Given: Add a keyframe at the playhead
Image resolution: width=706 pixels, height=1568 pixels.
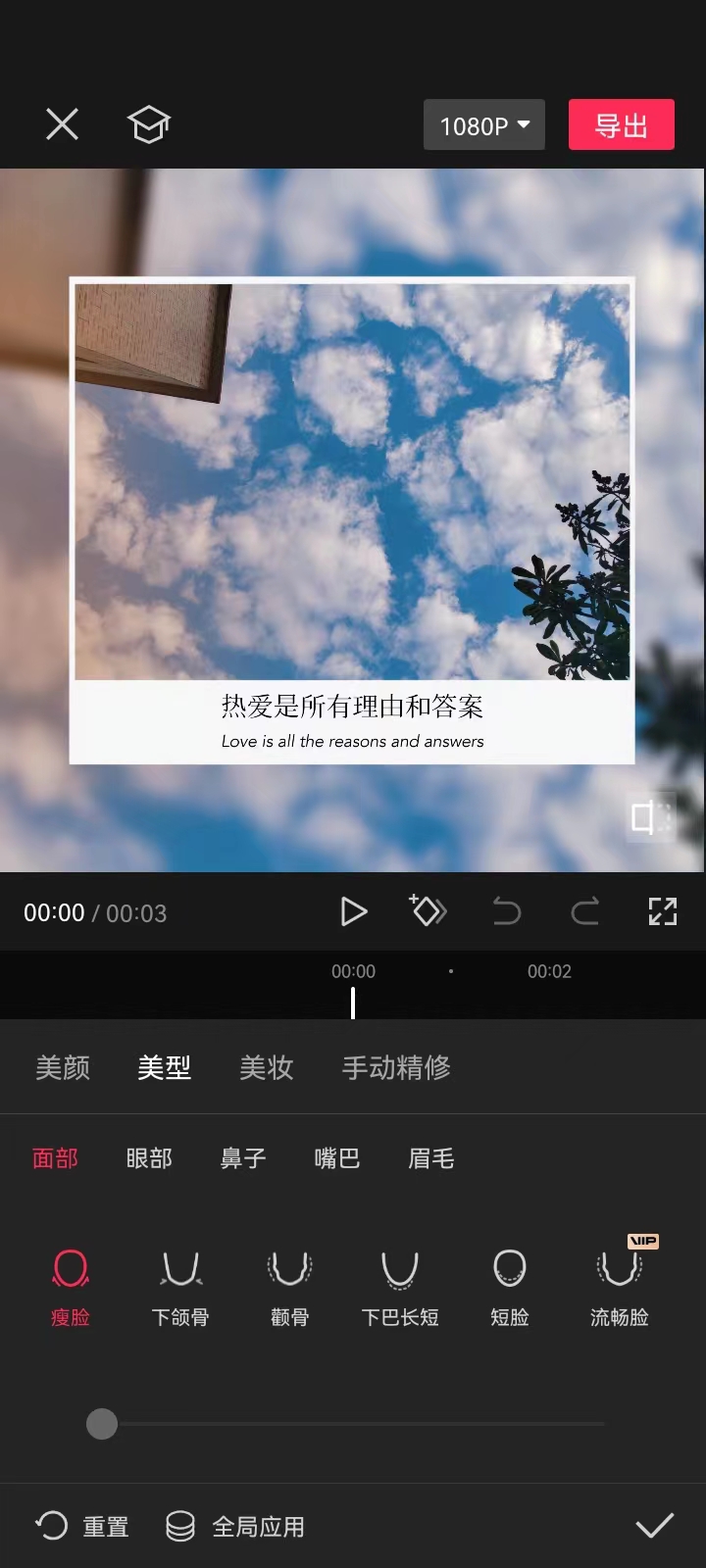Looking at the screenshot, I should click(429, 911).
